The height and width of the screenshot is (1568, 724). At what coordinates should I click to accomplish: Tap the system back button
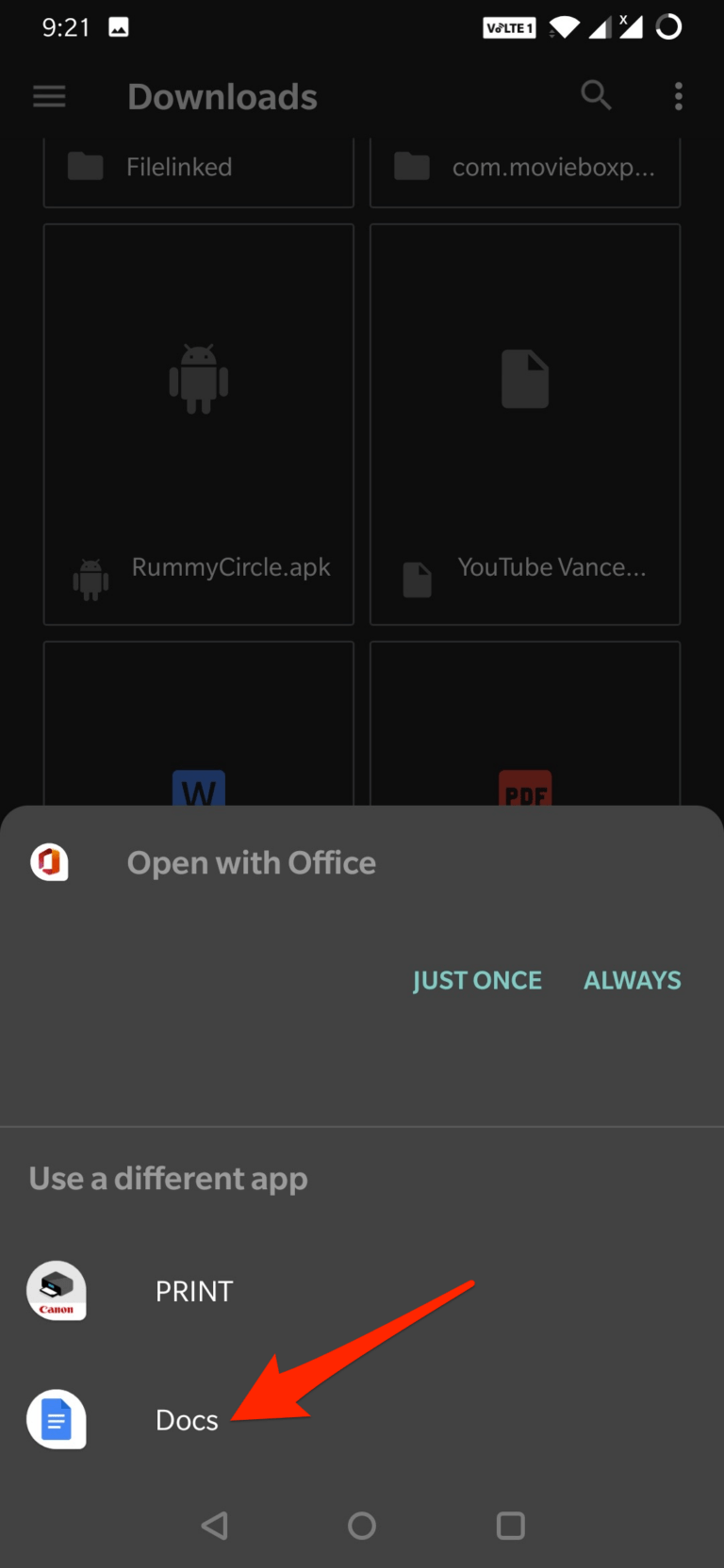(x=215, y=1526)
